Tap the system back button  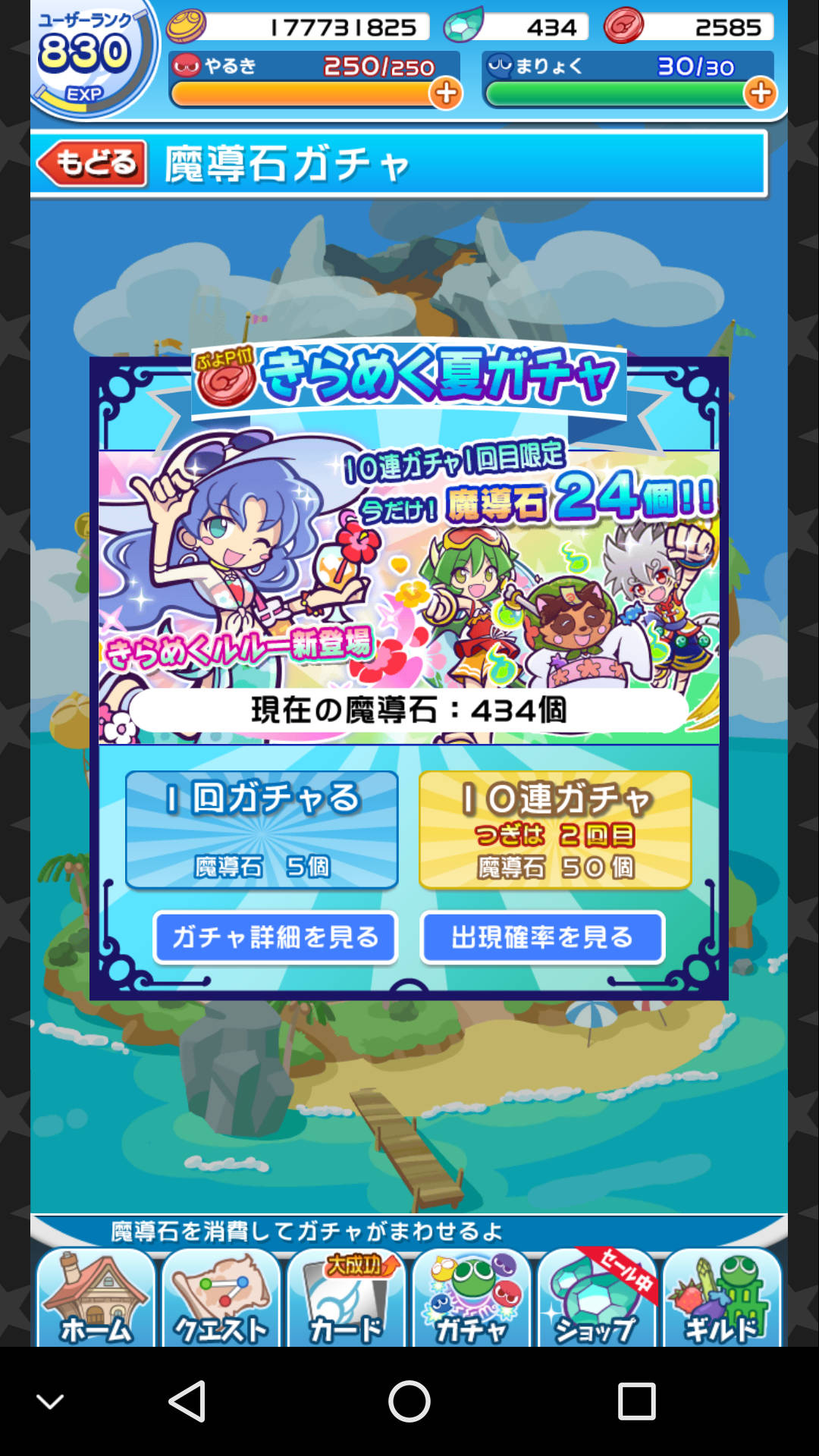click(x=187, y=1401)
